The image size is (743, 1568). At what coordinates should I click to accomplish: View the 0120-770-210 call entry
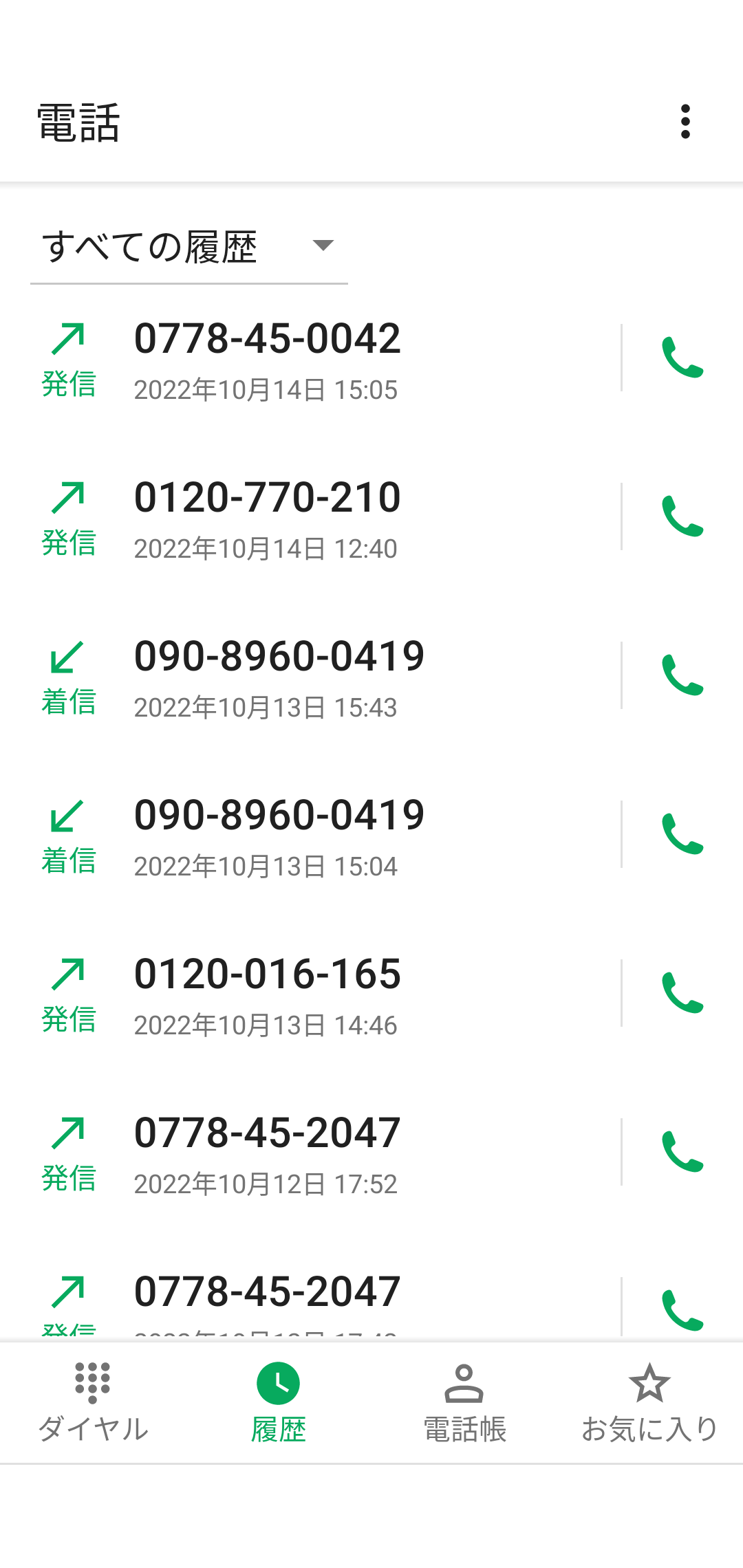(x=310, y=516)
